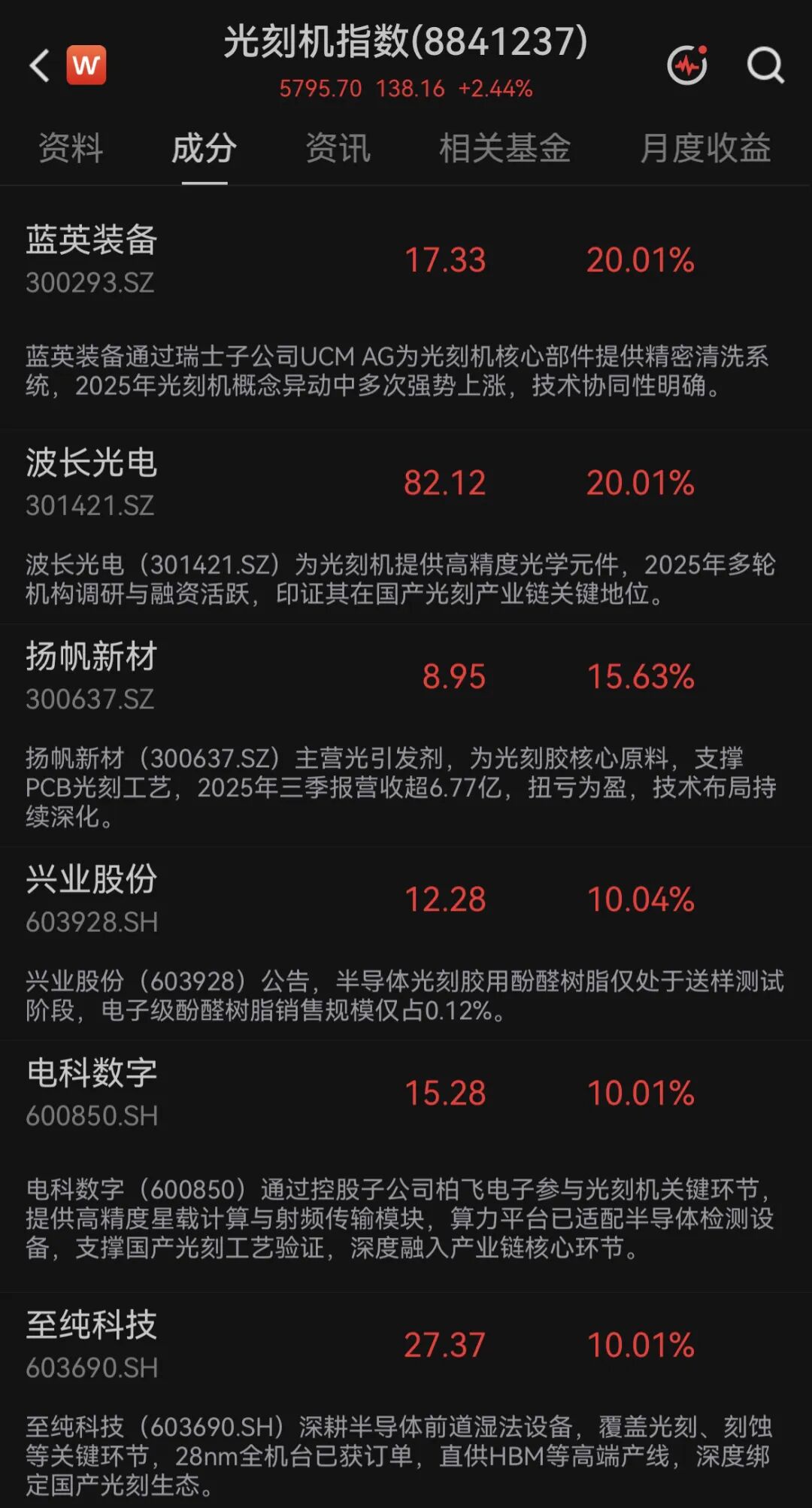Screen dimensions: 812x1508
Task: Open the market pulse alert icon
Action: 687,65
